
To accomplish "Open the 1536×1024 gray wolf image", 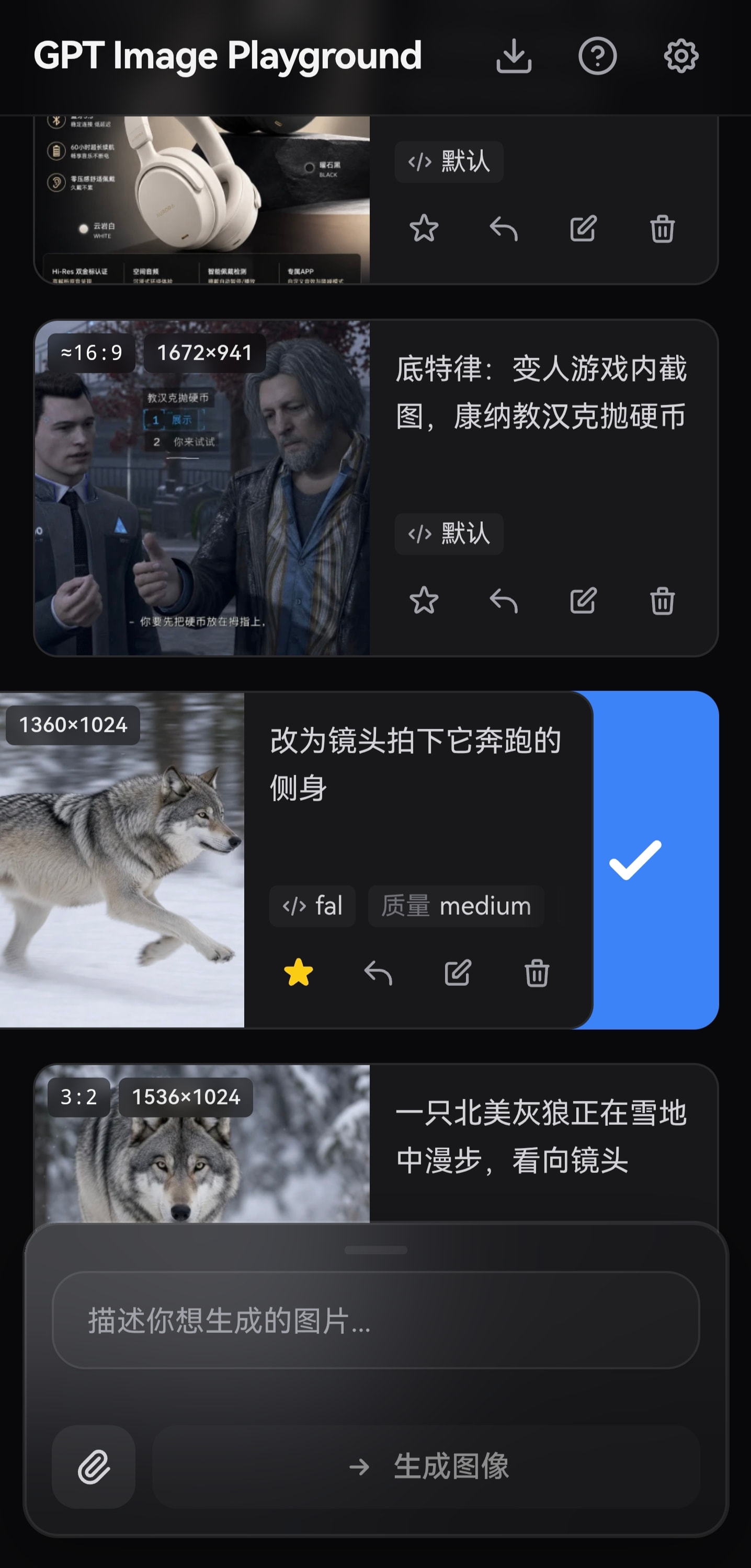I will point(202,1143).
